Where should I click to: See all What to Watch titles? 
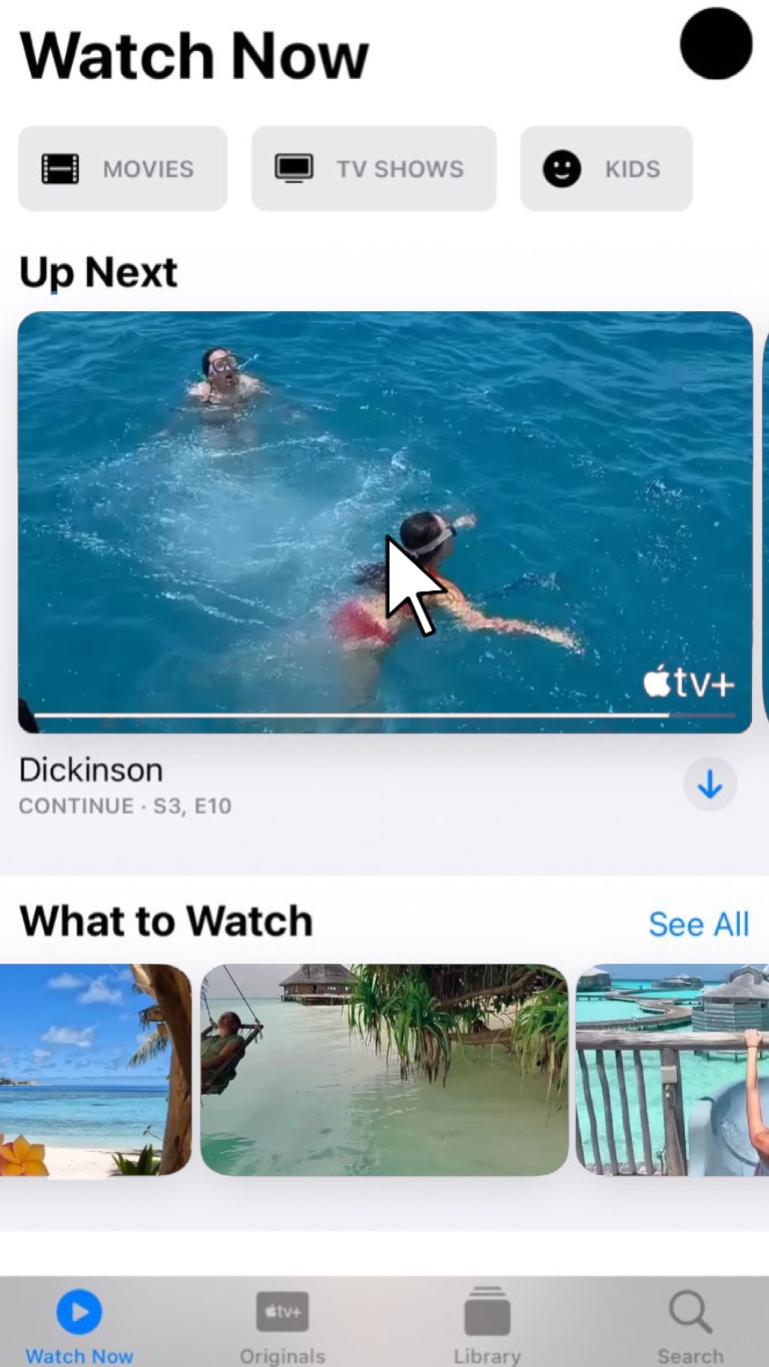pos(698,924)
